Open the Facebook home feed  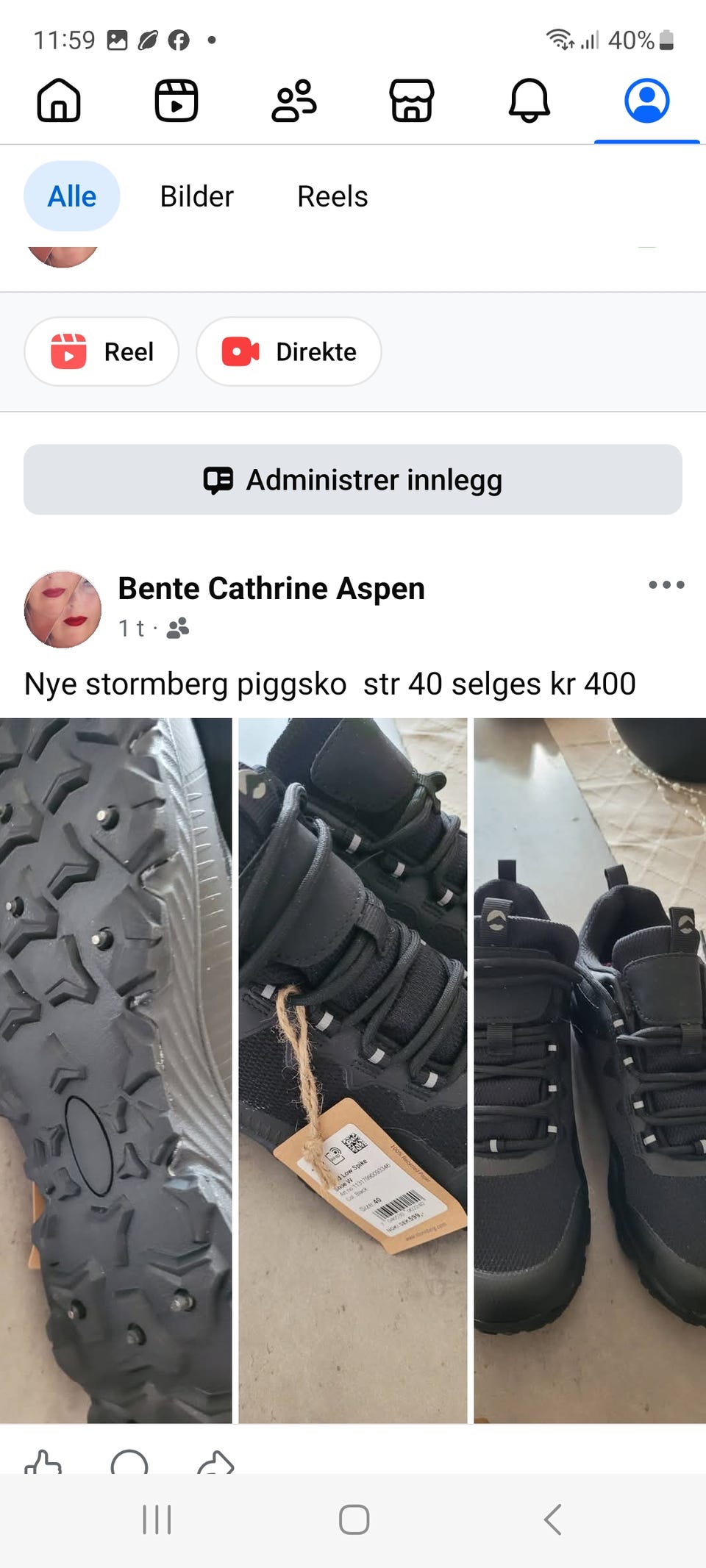(x=60, y=101)
